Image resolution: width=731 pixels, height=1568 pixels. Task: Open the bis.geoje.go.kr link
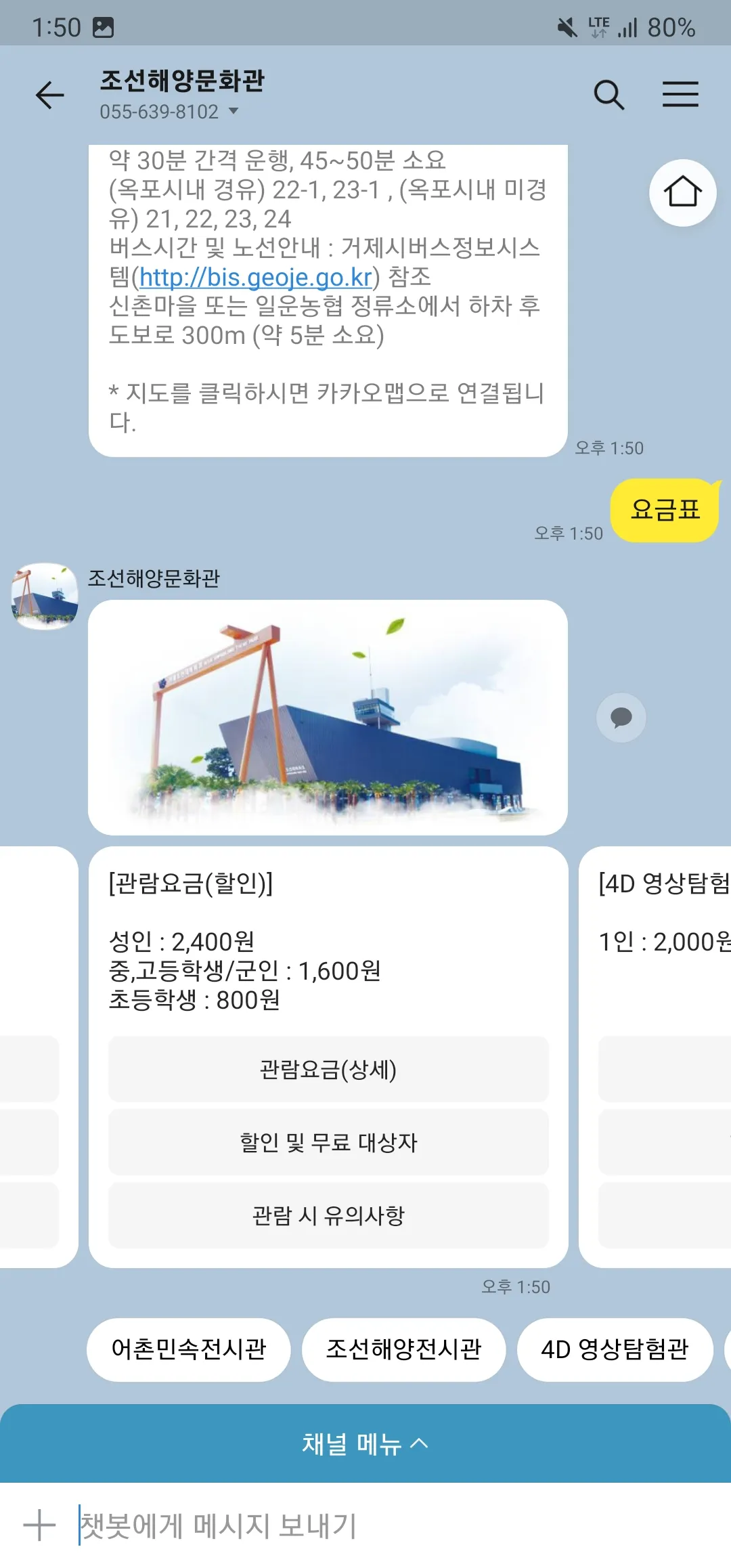[256, 278]
